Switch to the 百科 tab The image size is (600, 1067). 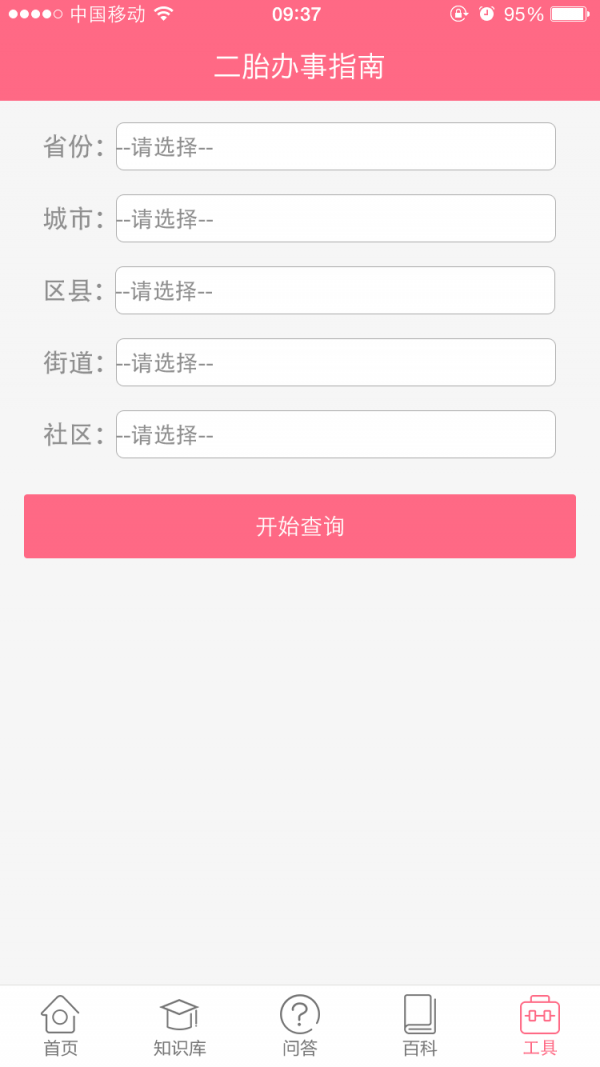pos(420,1026)
